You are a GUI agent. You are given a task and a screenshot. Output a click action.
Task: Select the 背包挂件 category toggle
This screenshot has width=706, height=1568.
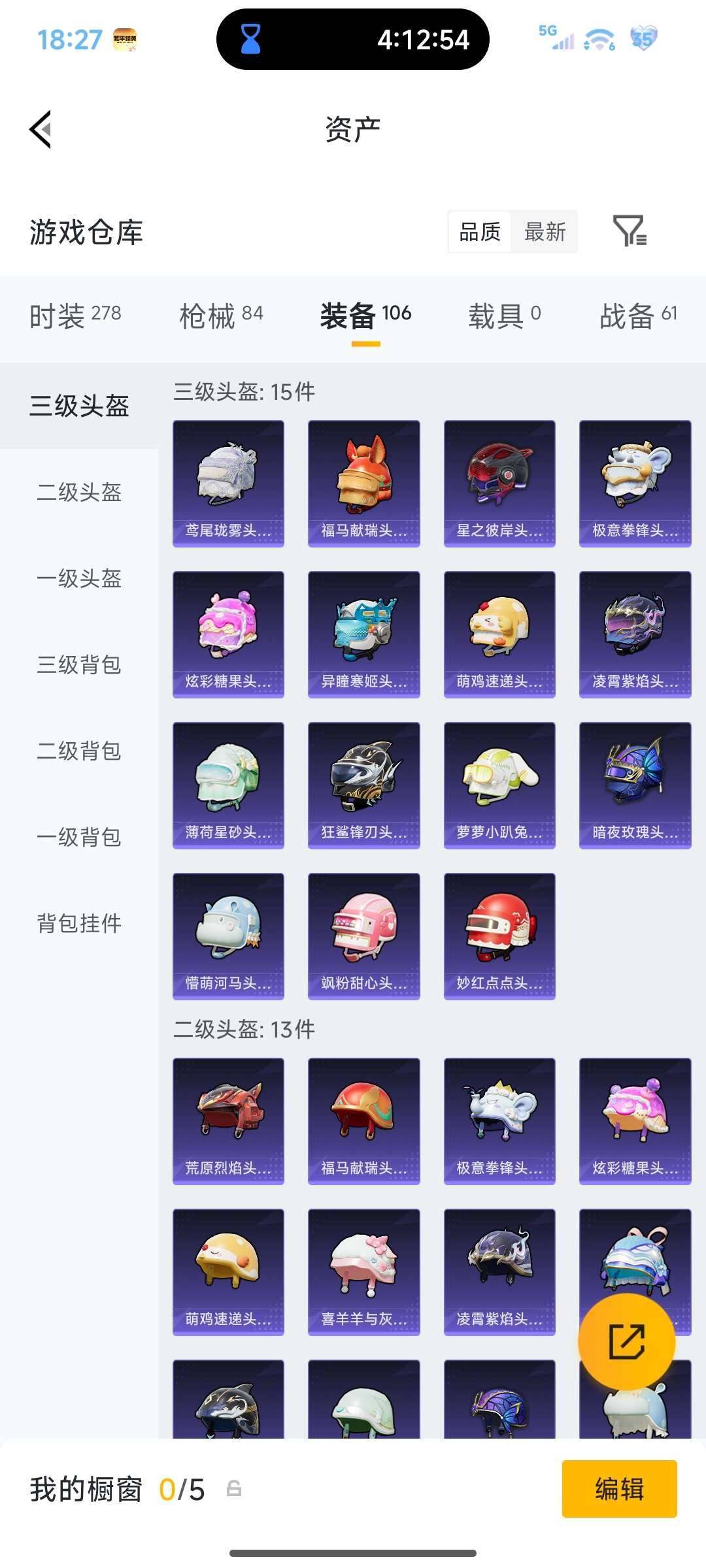pos(78,924)
